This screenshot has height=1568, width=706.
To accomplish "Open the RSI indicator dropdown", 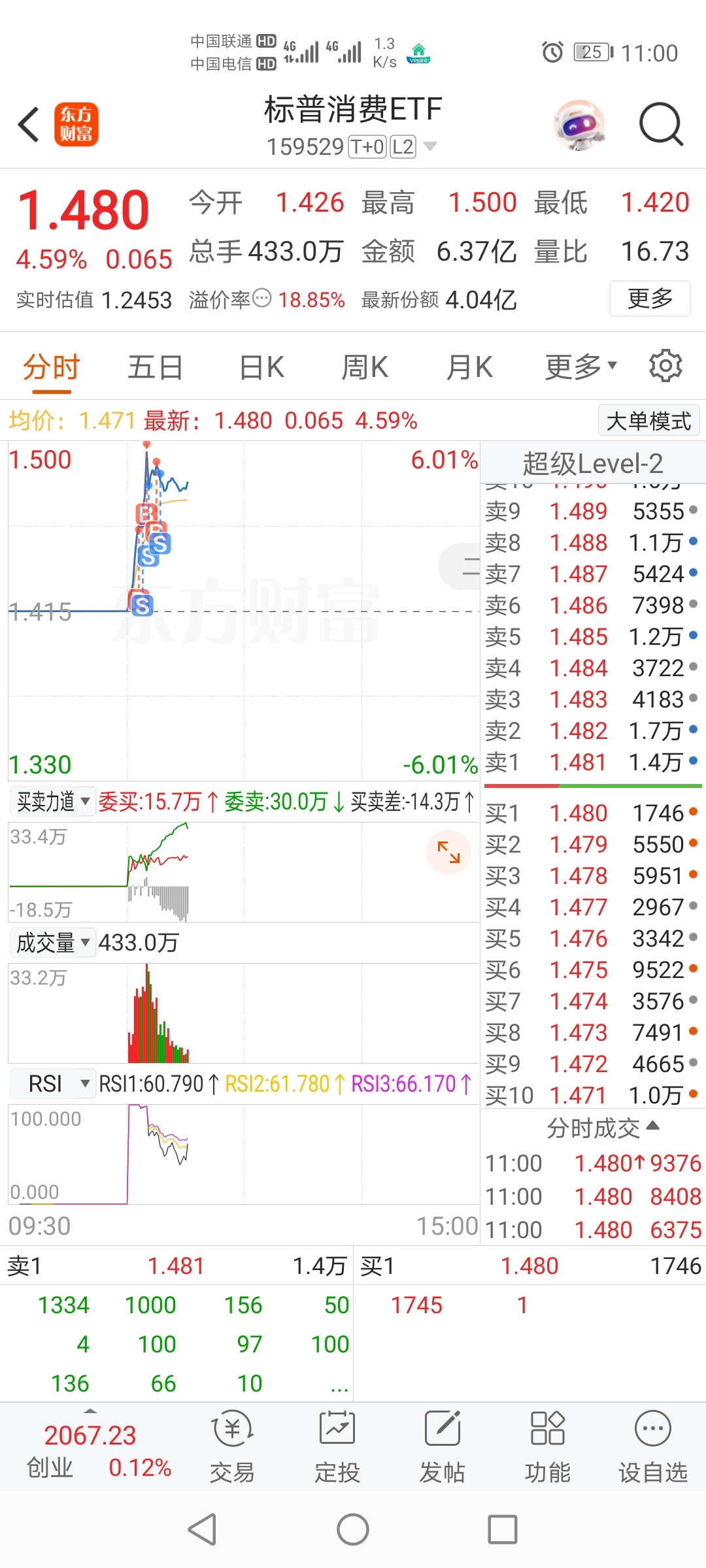I will pos(52,1083).
